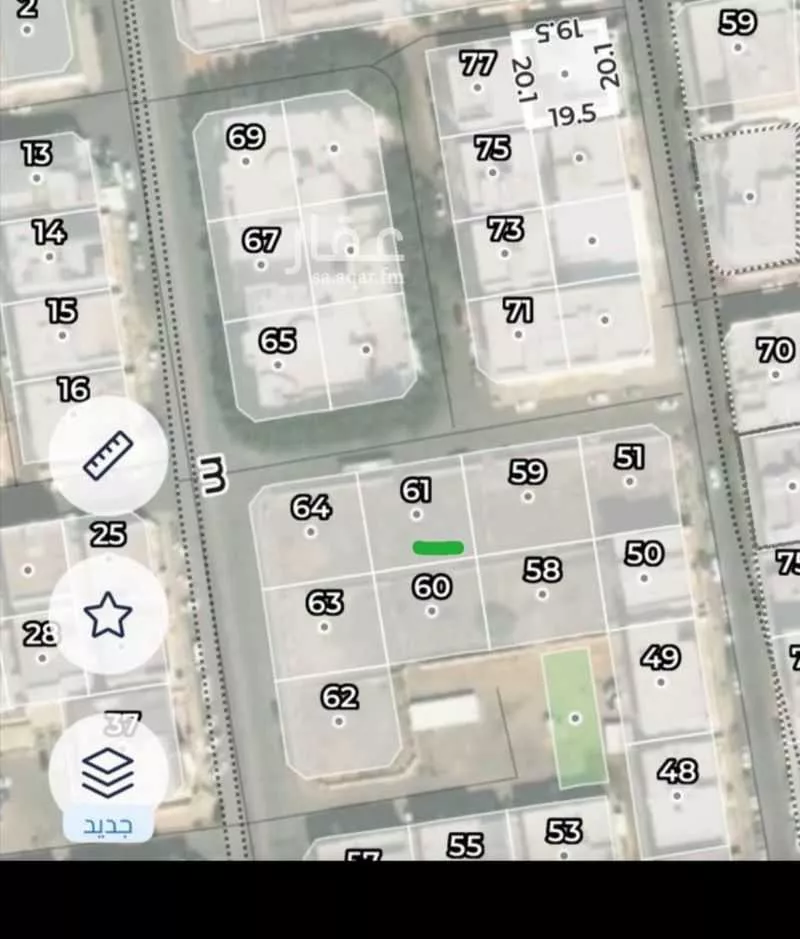Image resolution: width=800 pixels, height=939 pixels.
Task: Tap the star favorites button
Action: coord(108,614)
